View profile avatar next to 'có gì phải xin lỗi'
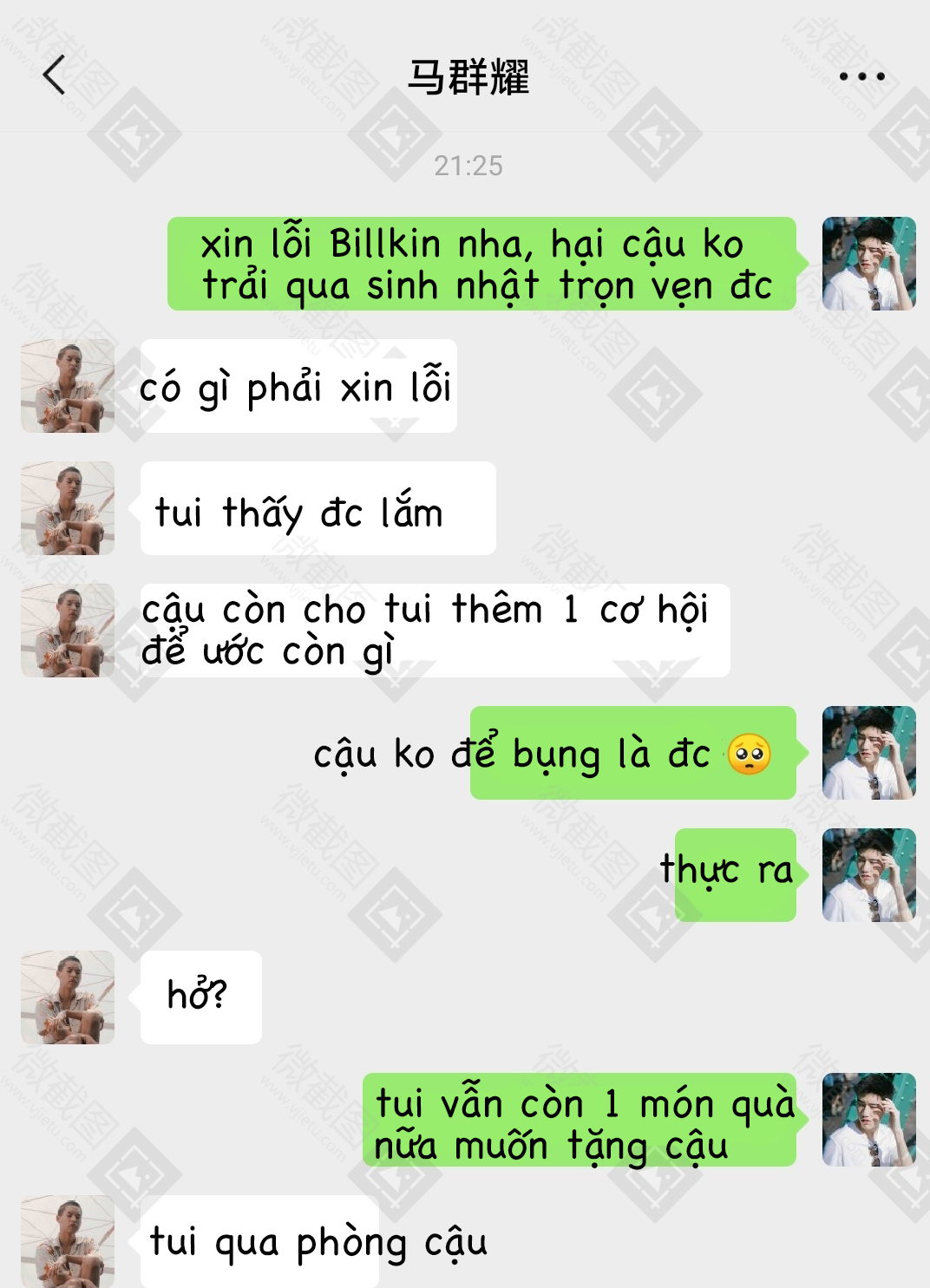 point(68,386)
